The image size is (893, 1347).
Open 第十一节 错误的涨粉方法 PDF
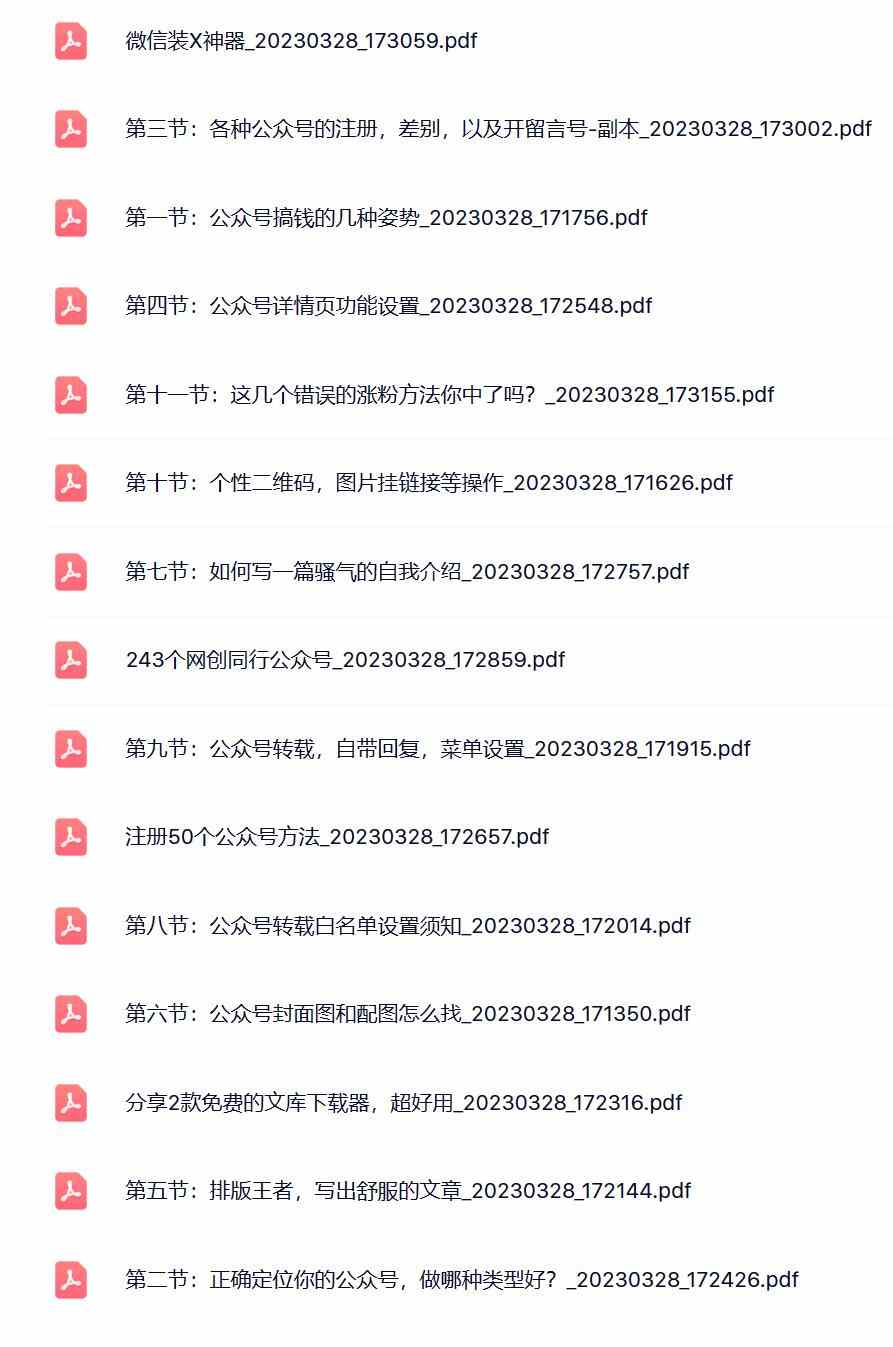pos(449,395)
